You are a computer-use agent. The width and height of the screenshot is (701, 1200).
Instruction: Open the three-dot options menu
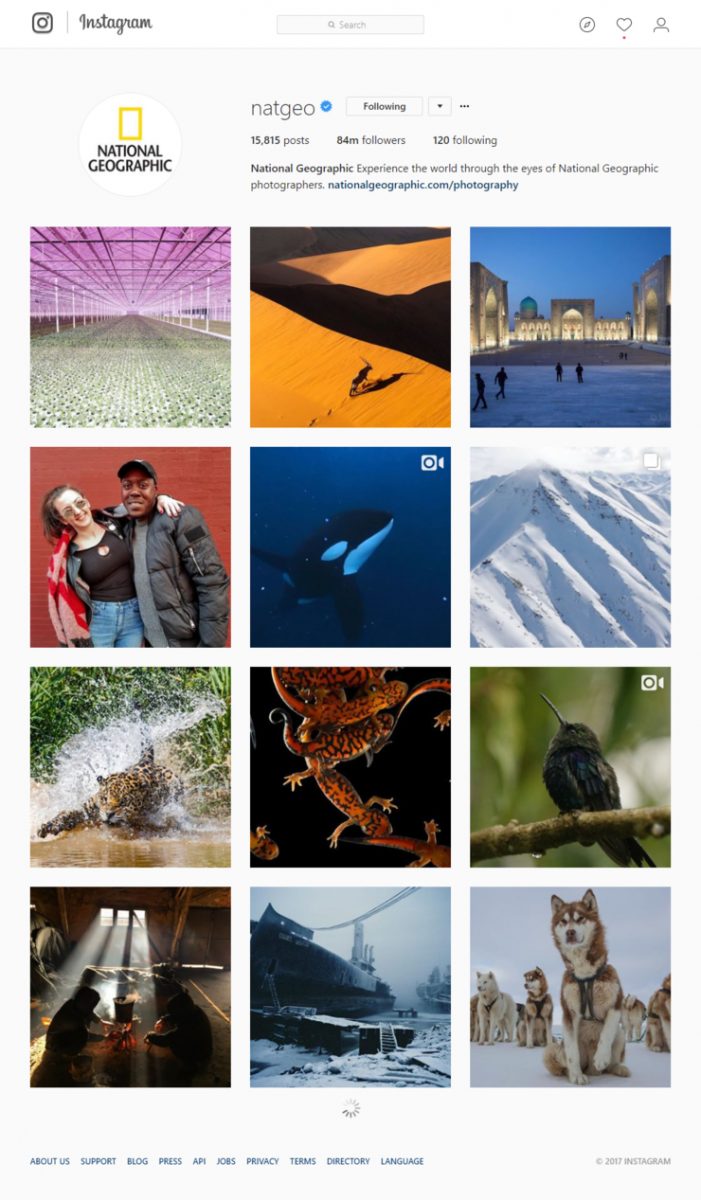tap(465, 106)
